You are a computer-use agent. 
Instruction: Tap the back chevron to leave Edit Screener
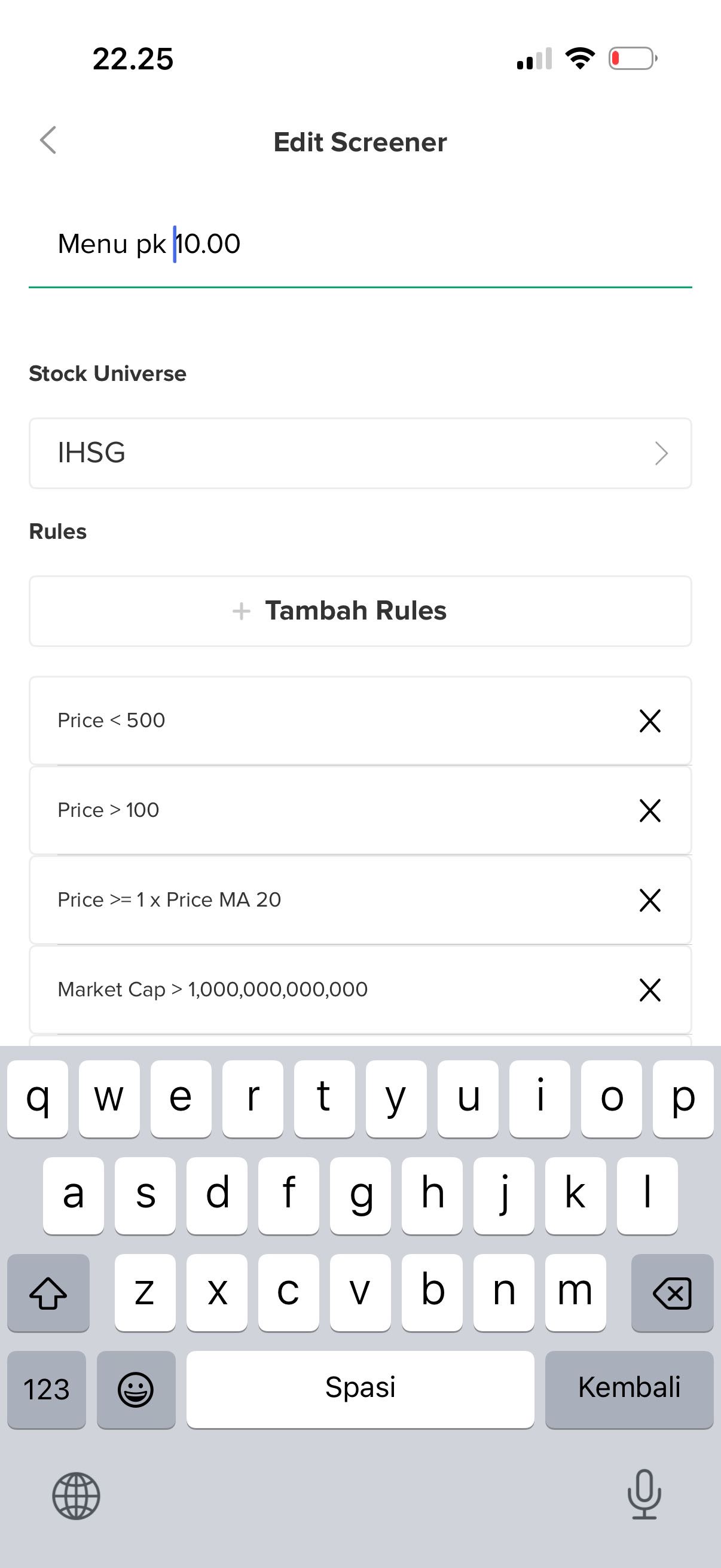coord(49,141)
